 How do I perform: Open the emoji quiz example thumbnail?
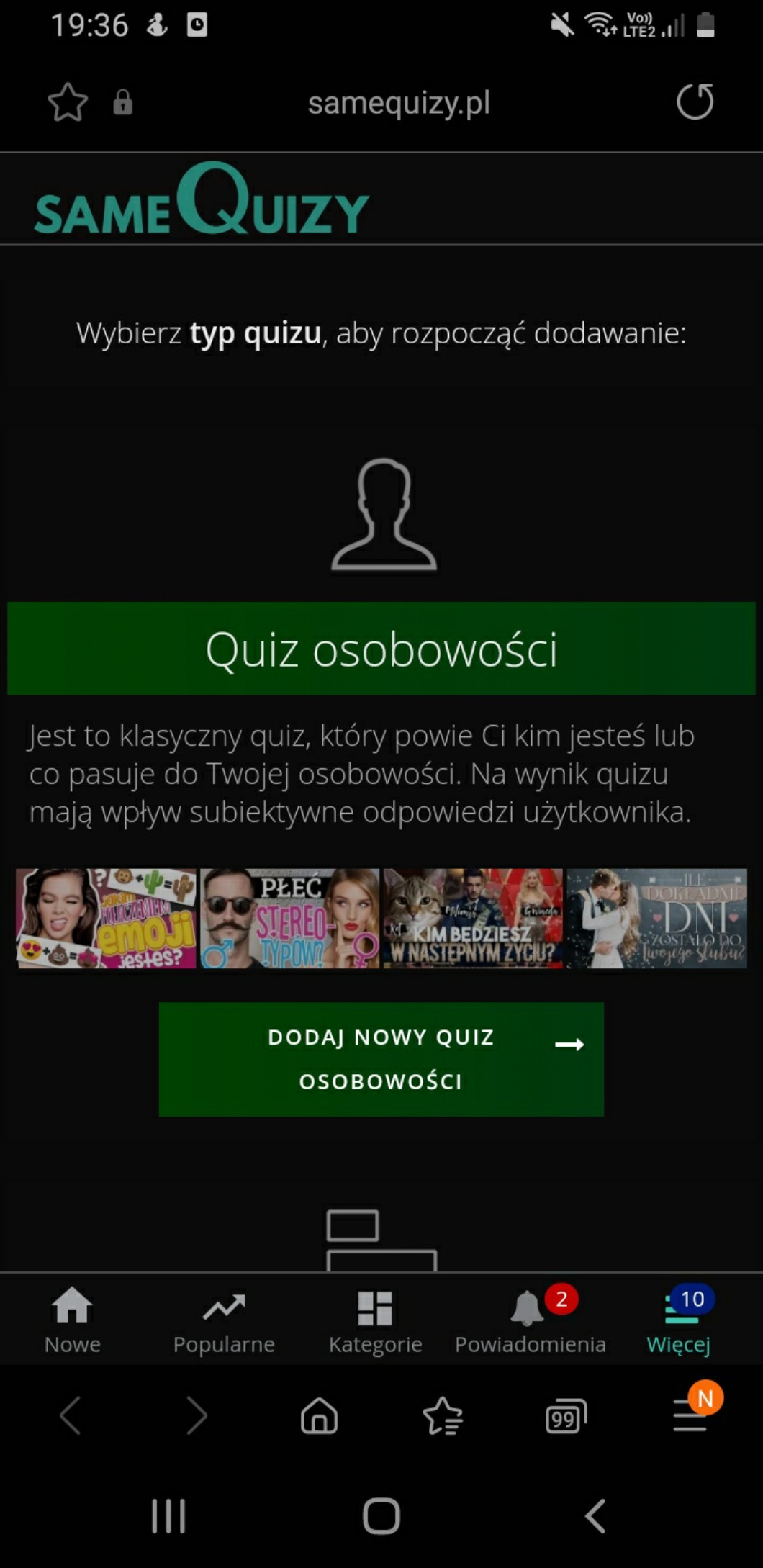pos(106,918)
